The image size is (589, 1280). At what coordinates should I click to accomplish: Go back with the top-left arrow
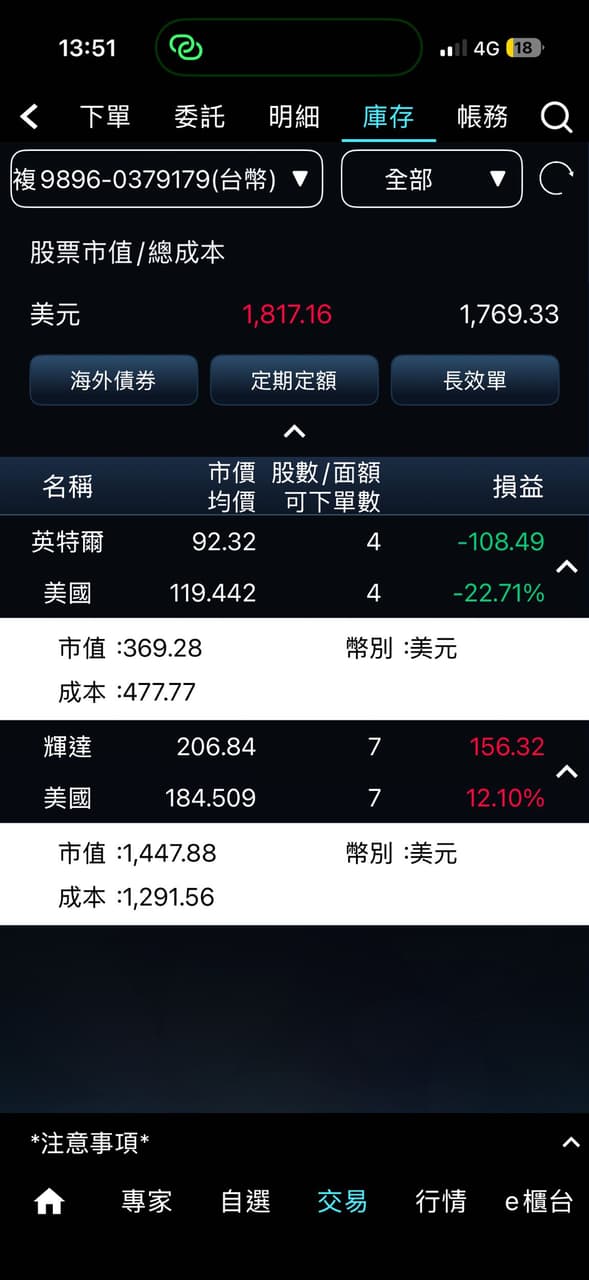(30, 117)
